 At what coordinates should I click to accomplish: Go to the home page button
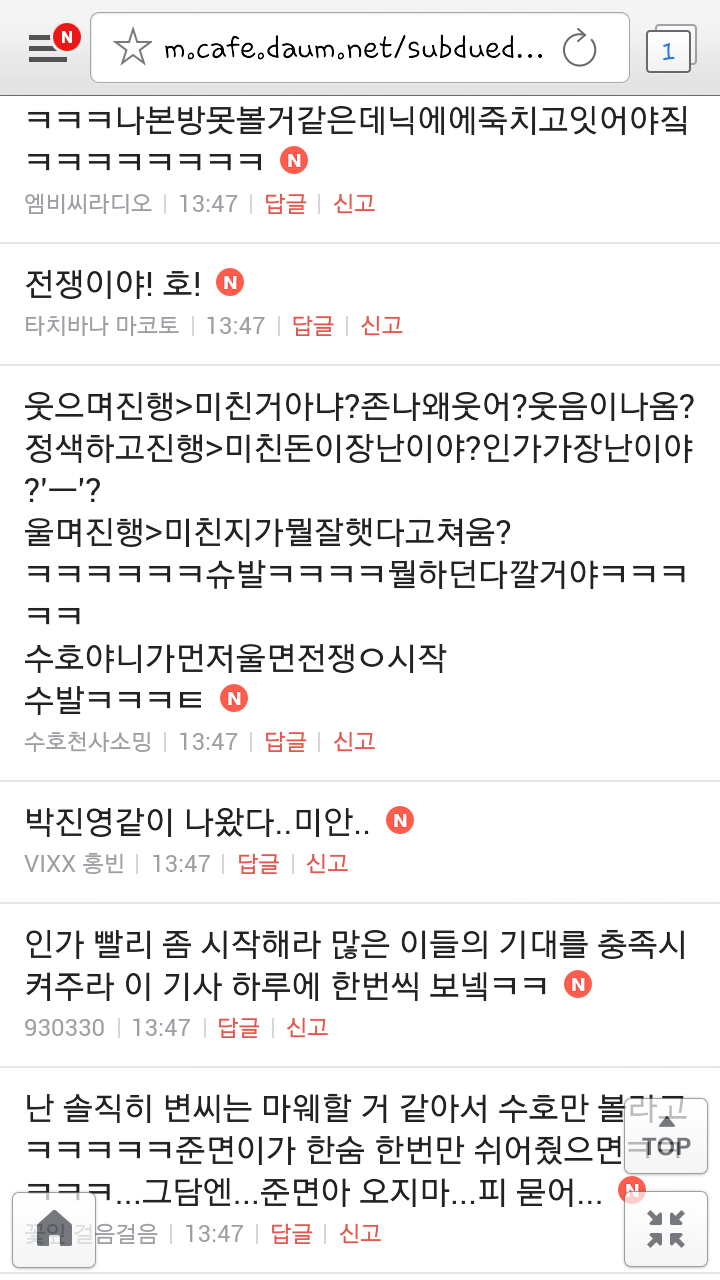(54, 1229)
